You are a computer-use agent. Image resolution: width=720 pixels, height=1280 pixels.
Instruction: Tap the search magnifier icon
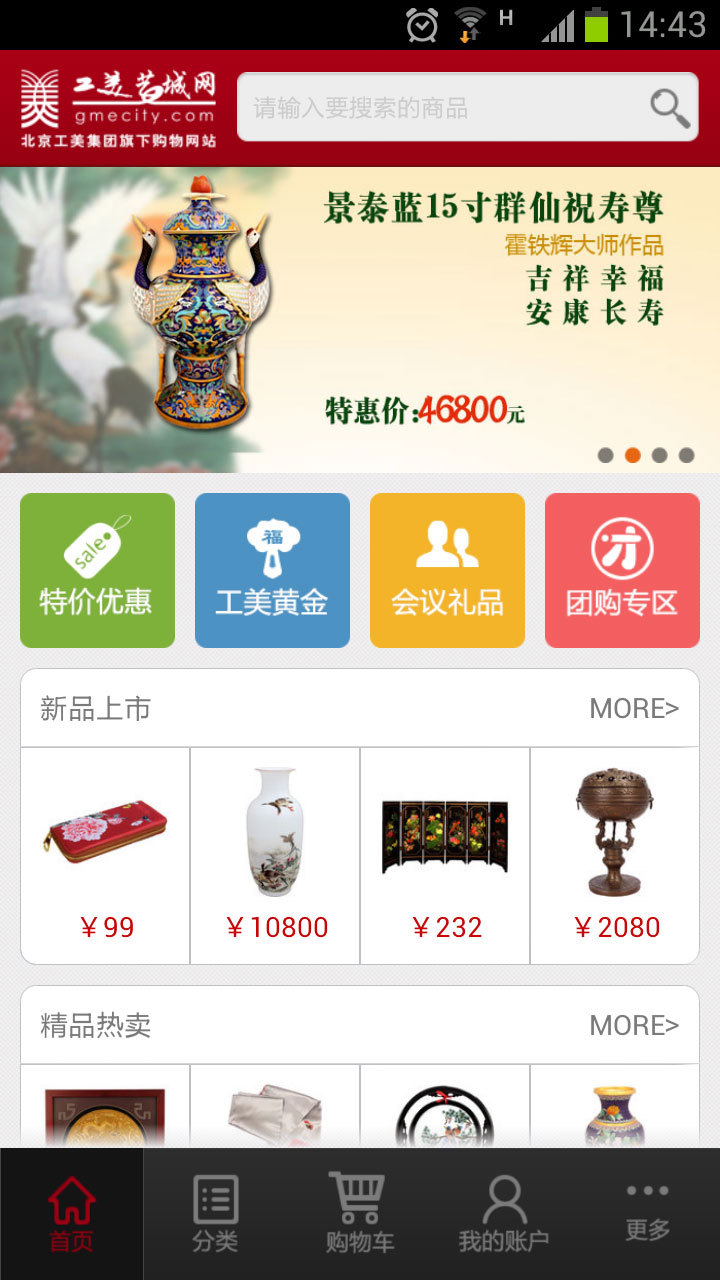669,108
